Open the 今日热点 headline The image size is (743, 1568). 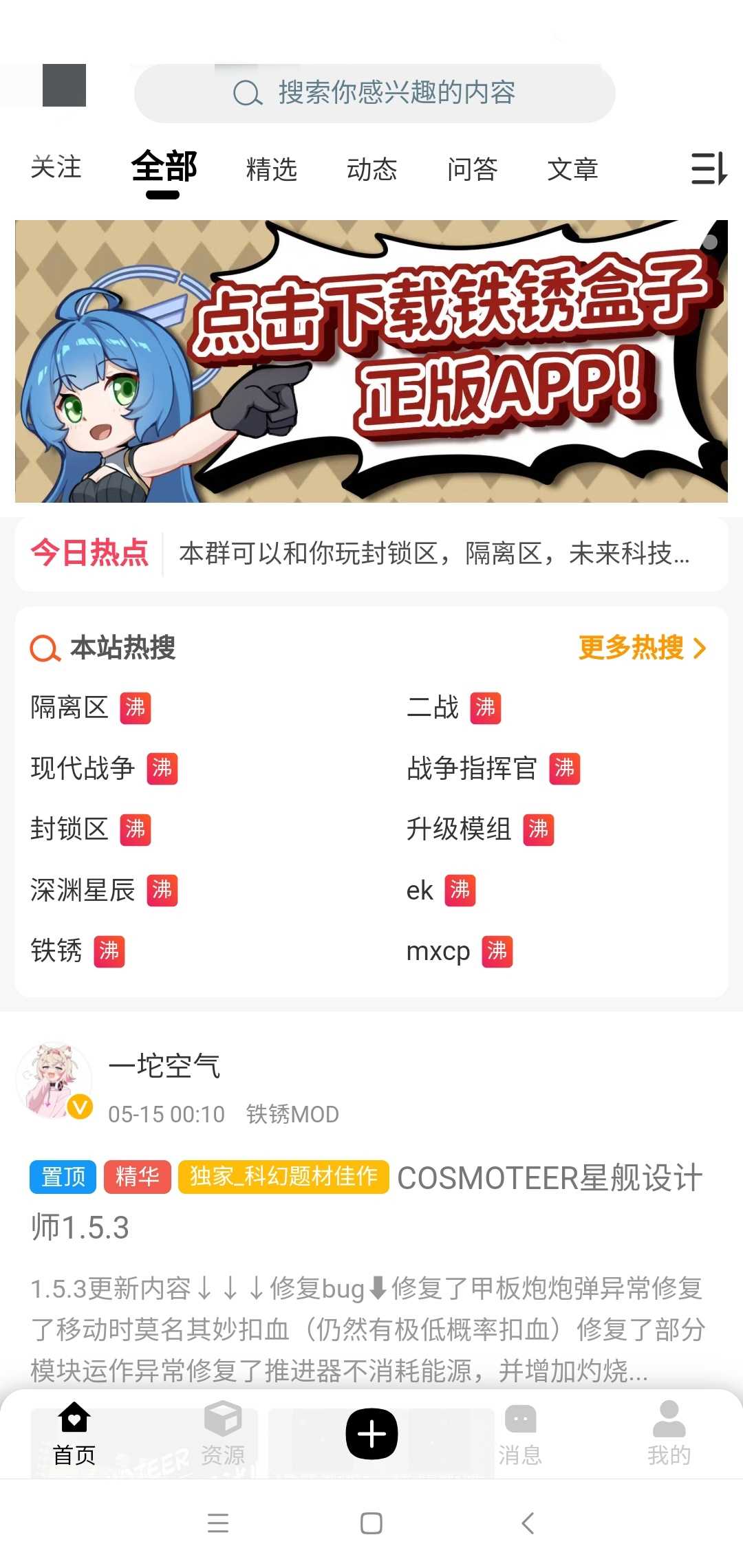(433, 554)
